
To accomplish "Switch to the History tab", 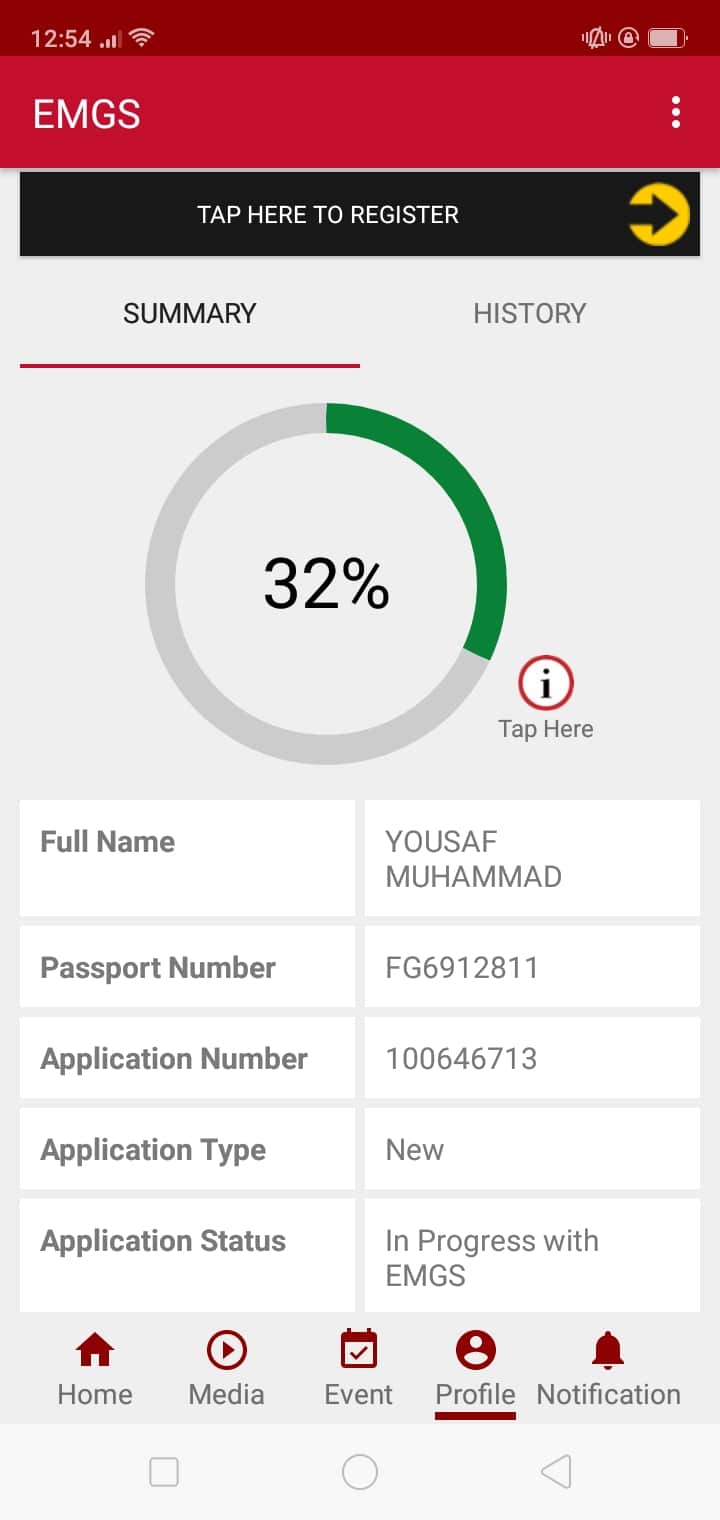I will pyautogui.click(x=529, y=314).
